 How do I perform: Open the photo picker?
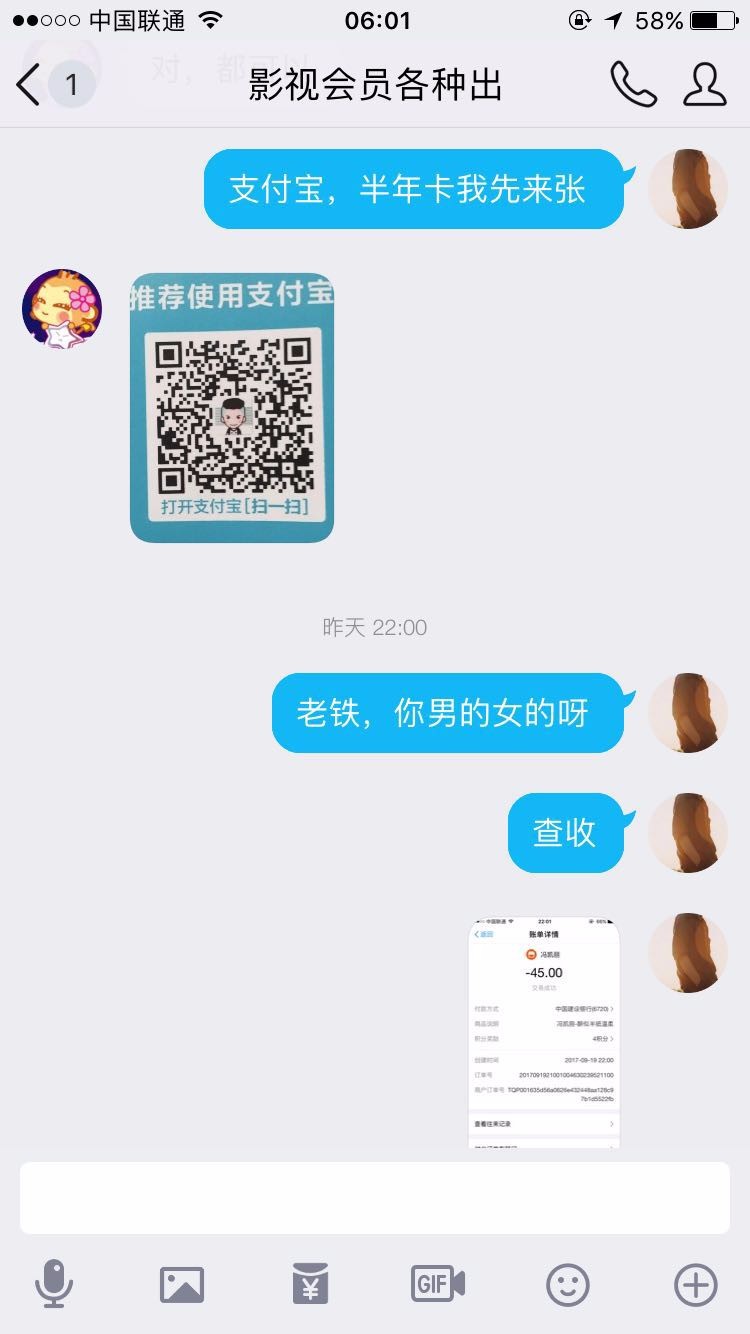182,1284
